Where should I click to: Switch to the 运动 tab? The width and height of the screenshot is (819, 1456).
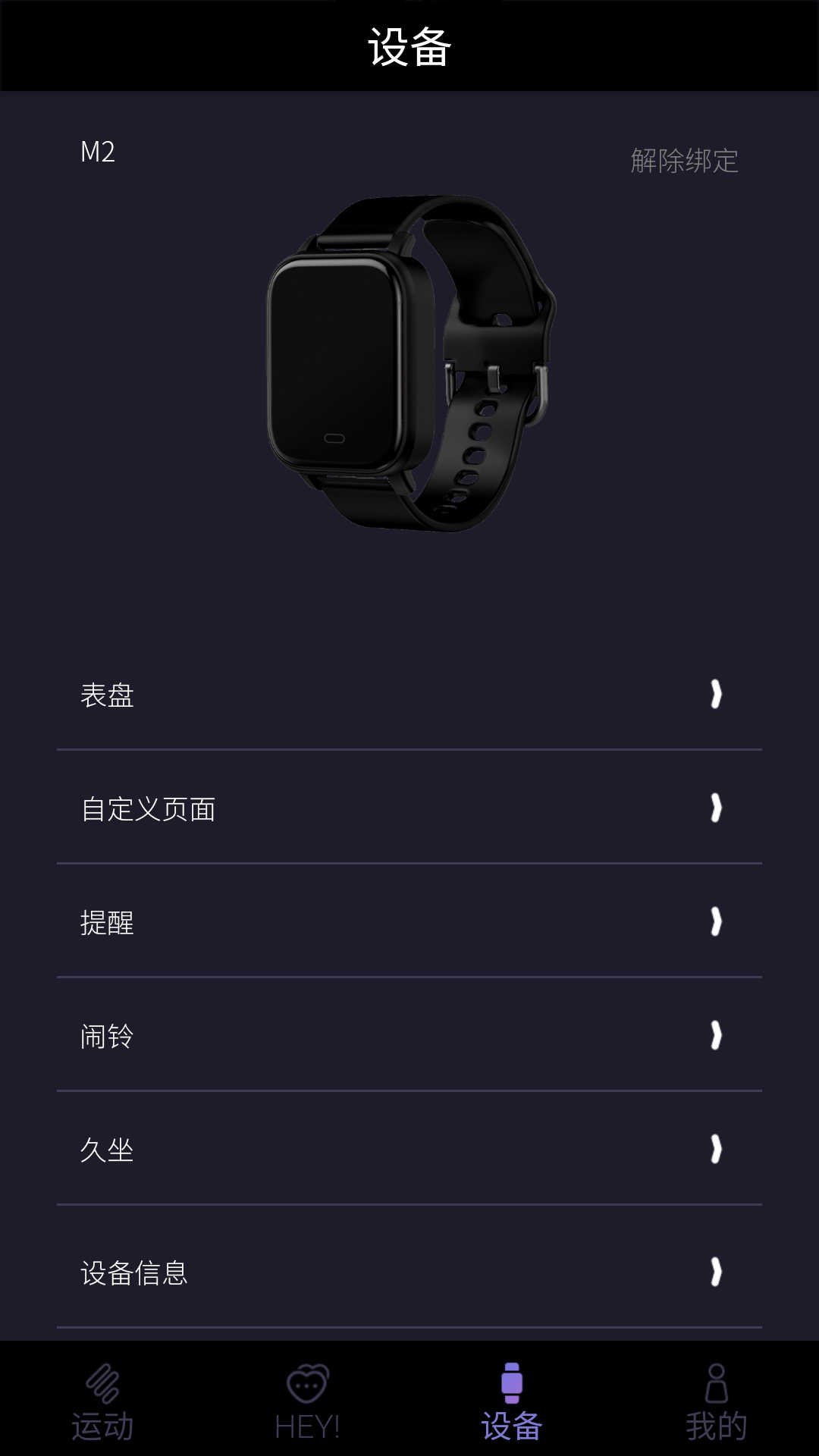click(x=102, y=1401)
